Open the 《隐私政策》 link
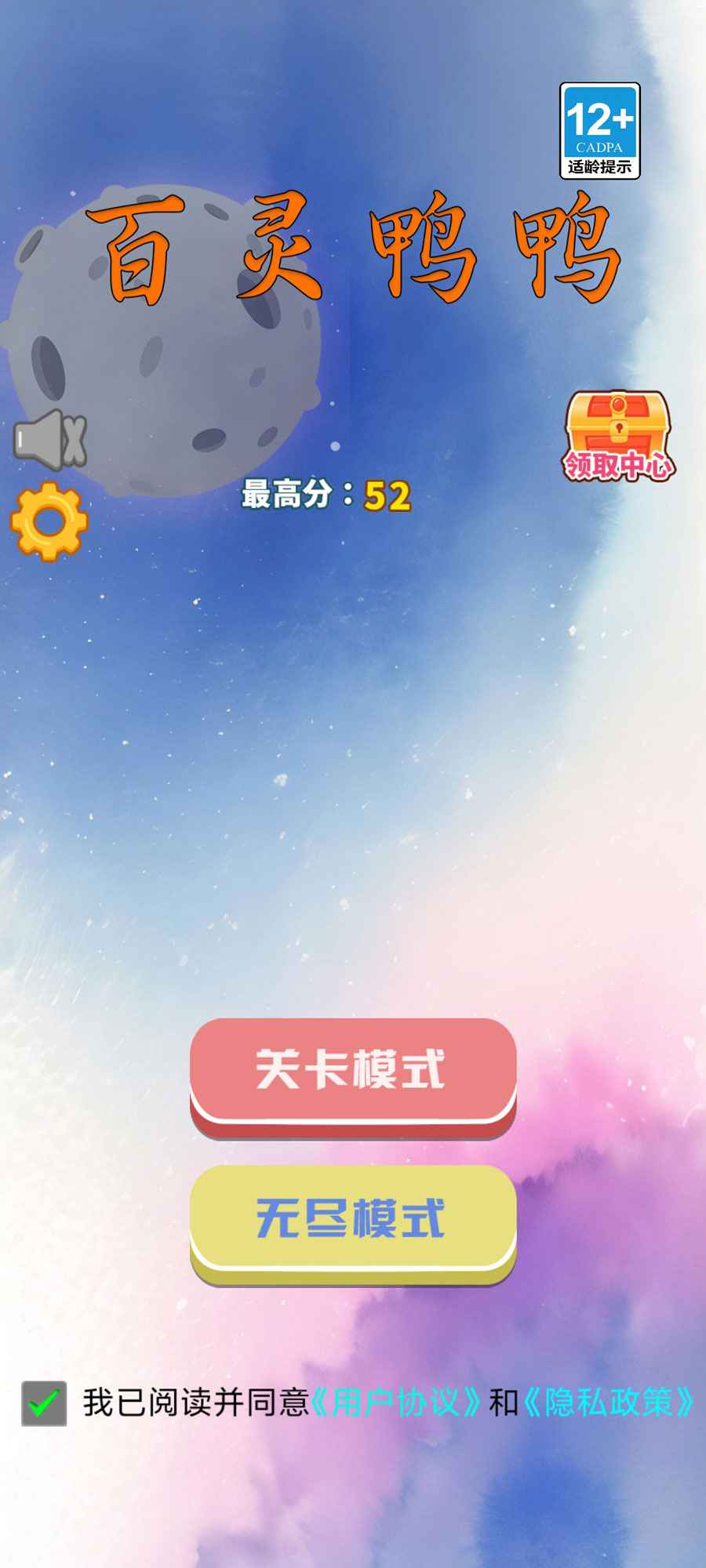 point(608,1403)
